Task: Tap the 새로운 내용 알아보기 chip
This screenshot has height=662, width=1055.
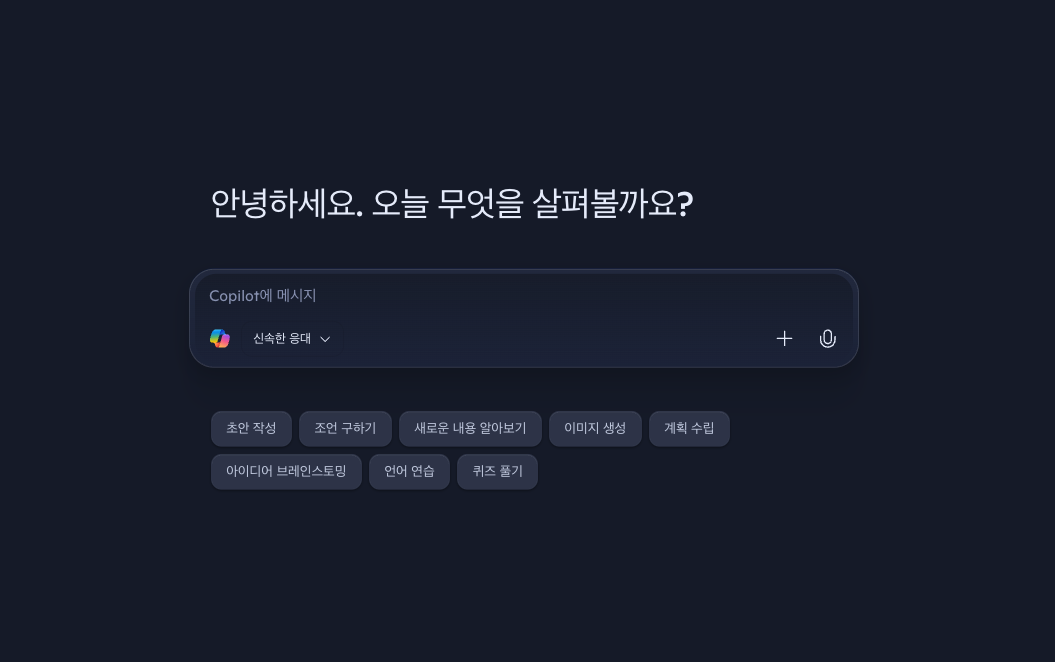Action: click(470, 428)
